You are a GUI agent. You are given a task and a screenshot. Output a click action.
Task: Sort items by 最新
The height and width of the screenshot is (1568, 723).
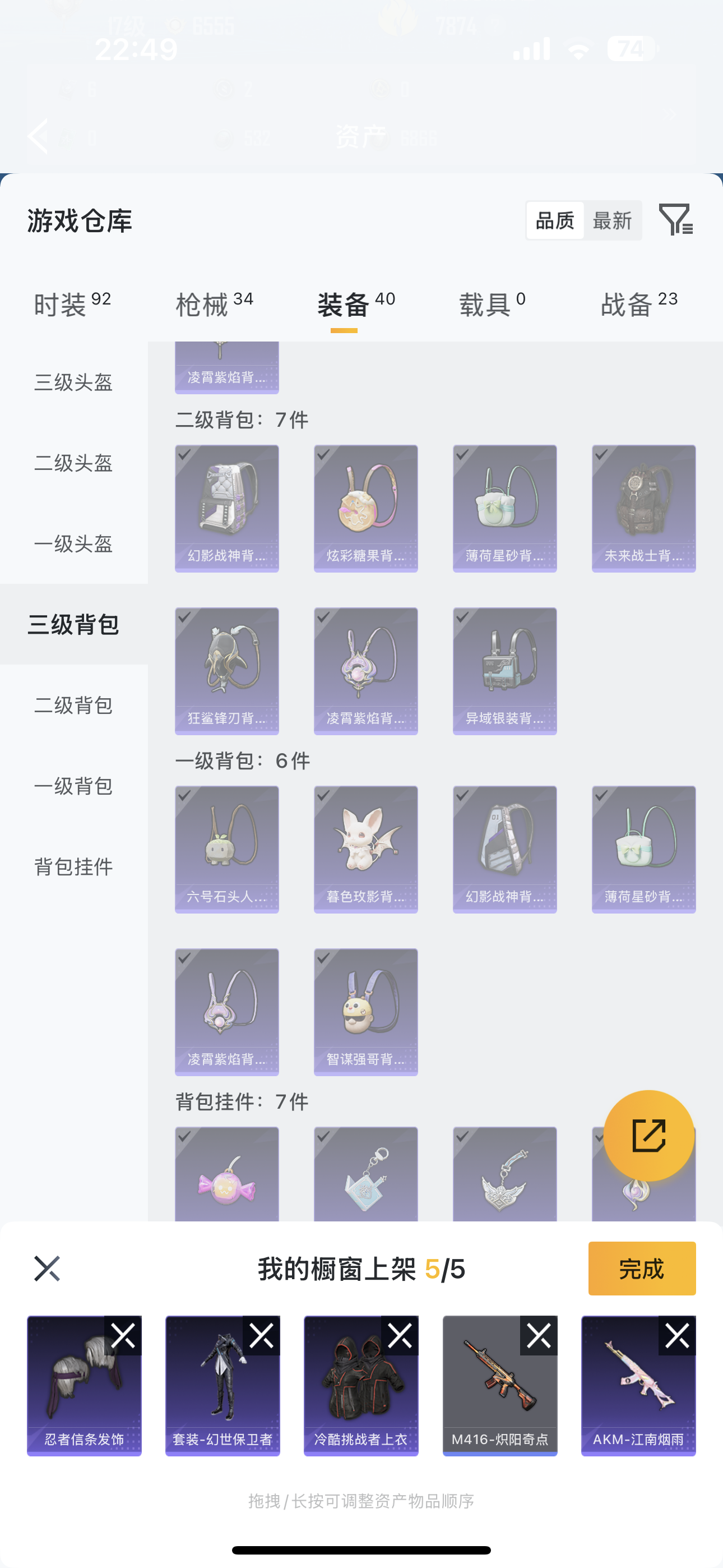point(612,220)
